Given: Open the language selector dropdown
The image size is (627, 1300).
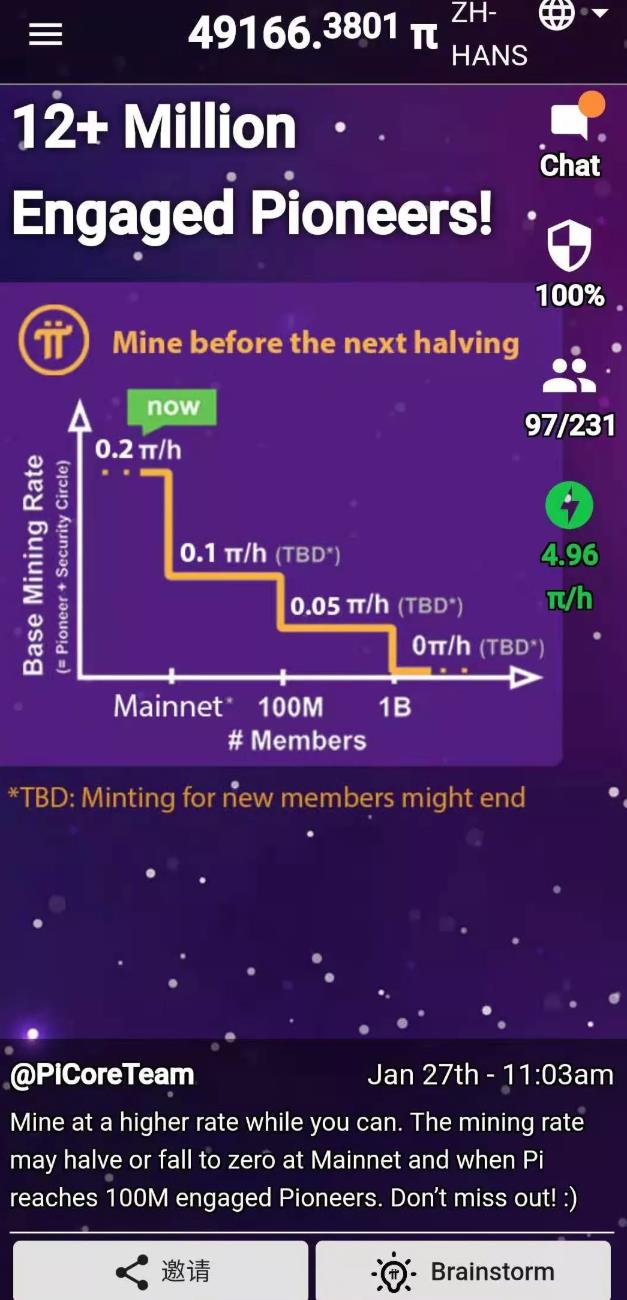Looking at the screenshot, I should click(573, 15).
